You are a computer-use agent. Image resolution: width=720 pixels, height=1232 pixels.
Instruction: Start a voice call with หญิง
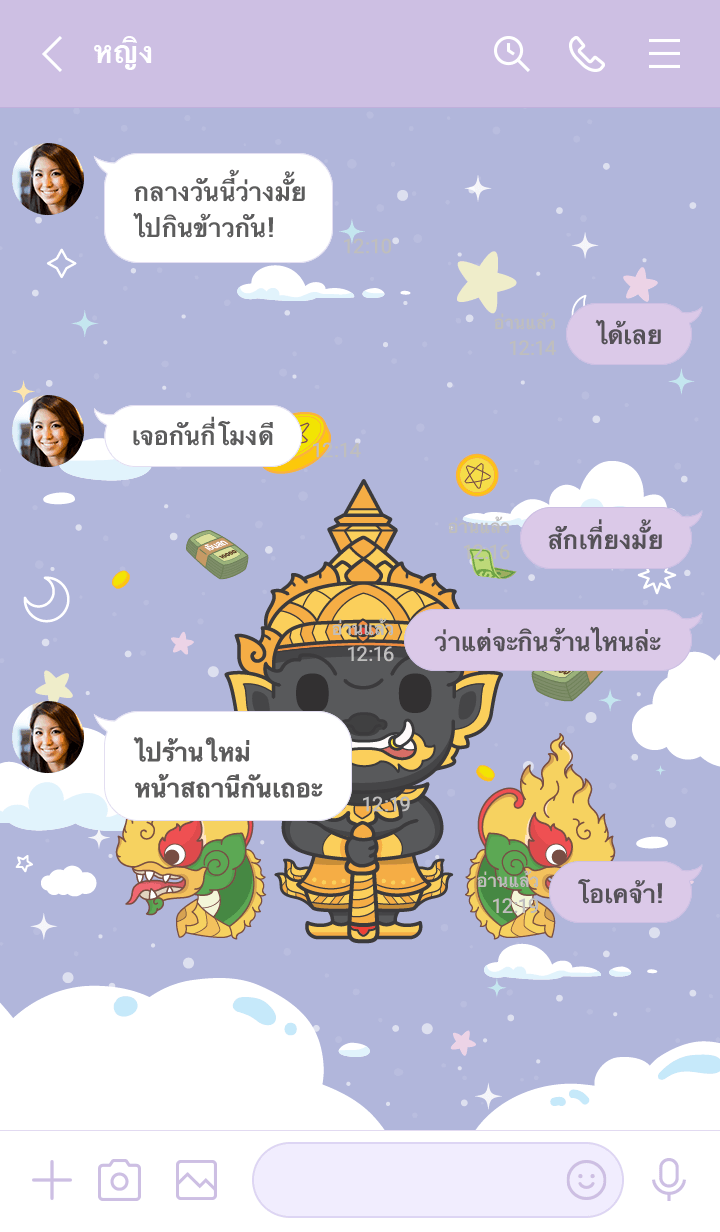(x=587, y=54)
